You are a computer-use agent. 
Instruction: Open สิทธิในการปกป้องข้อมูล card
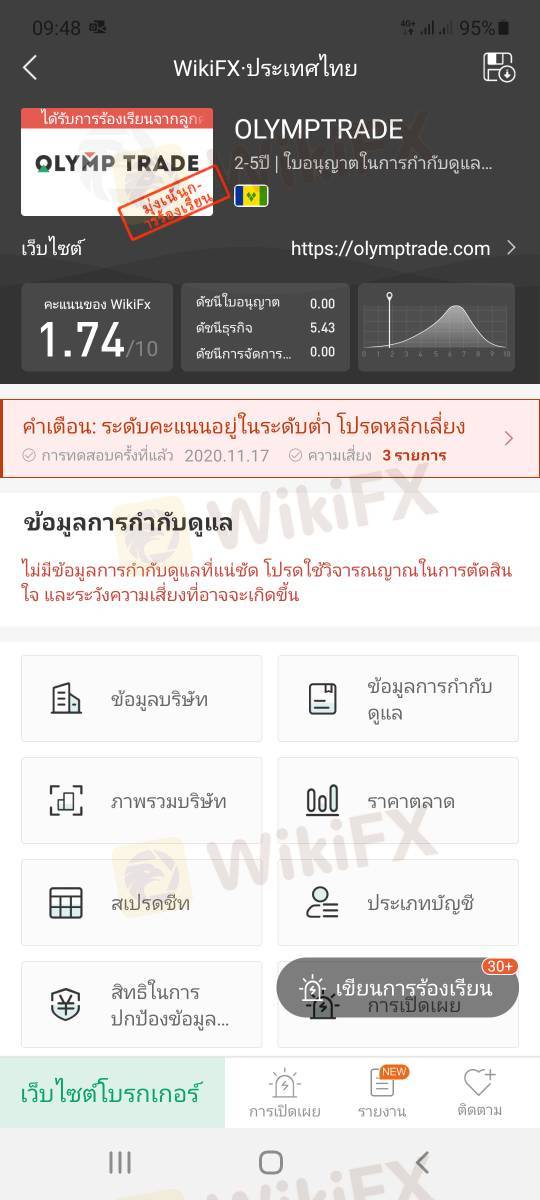tap(141, 1005)
